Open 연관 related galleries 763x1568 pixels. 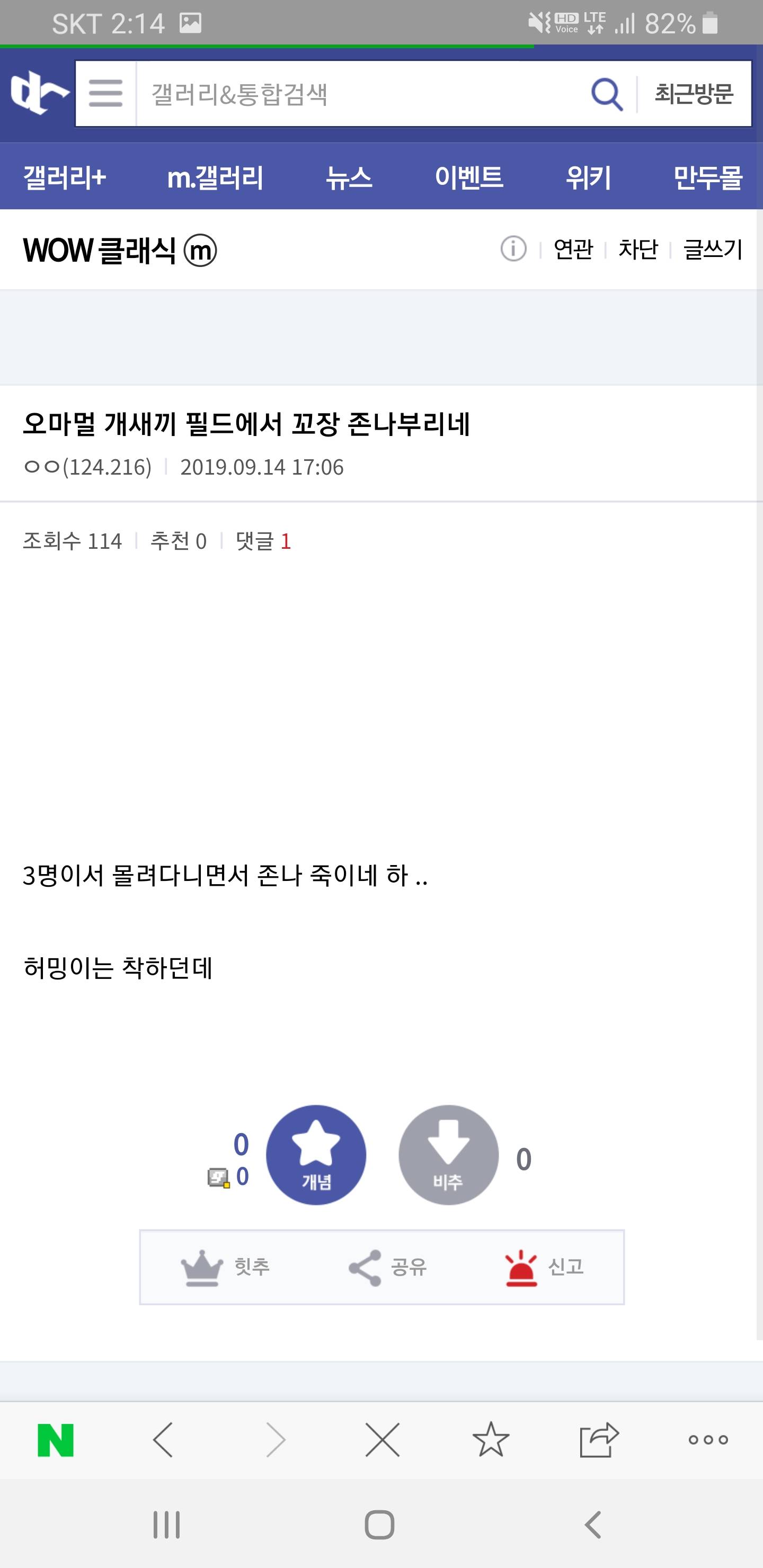coord(572,249)
